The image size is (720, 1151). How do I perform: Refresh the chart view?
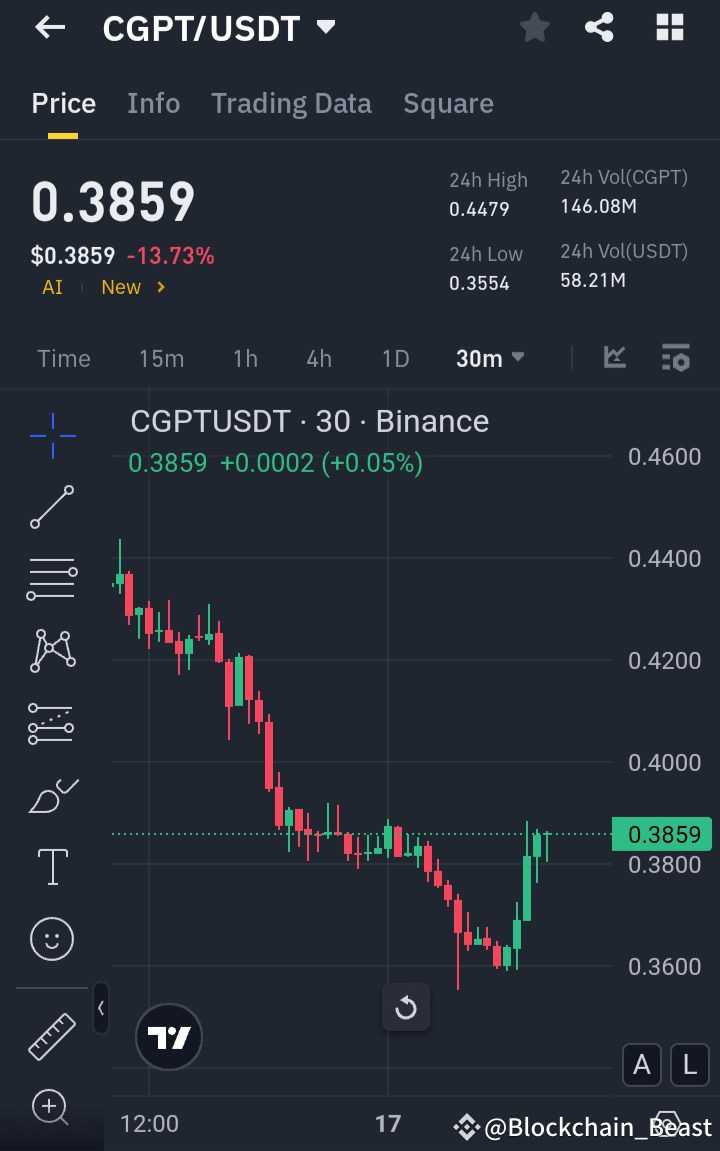(x=405, y=1008)
